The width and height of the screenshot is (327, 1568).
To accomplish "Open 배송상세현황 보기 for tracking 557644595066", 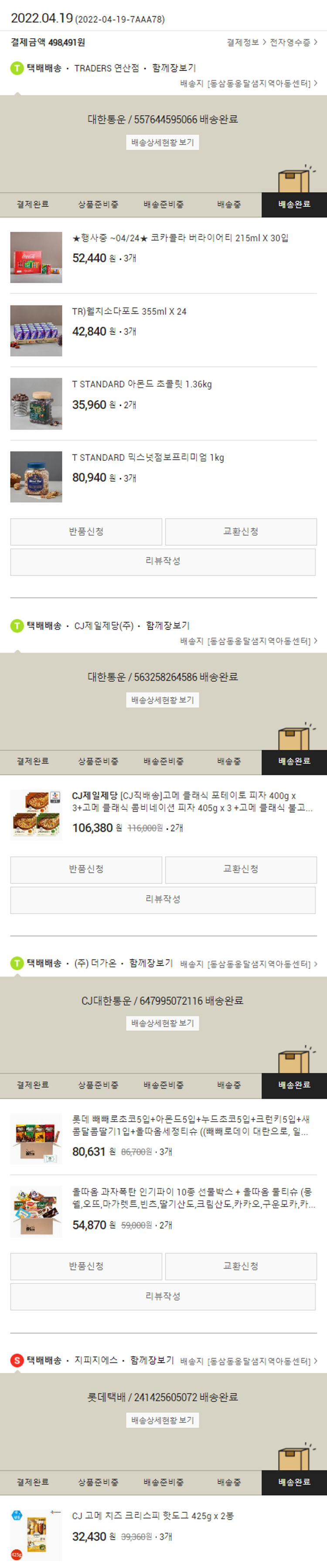I will 163,142.
